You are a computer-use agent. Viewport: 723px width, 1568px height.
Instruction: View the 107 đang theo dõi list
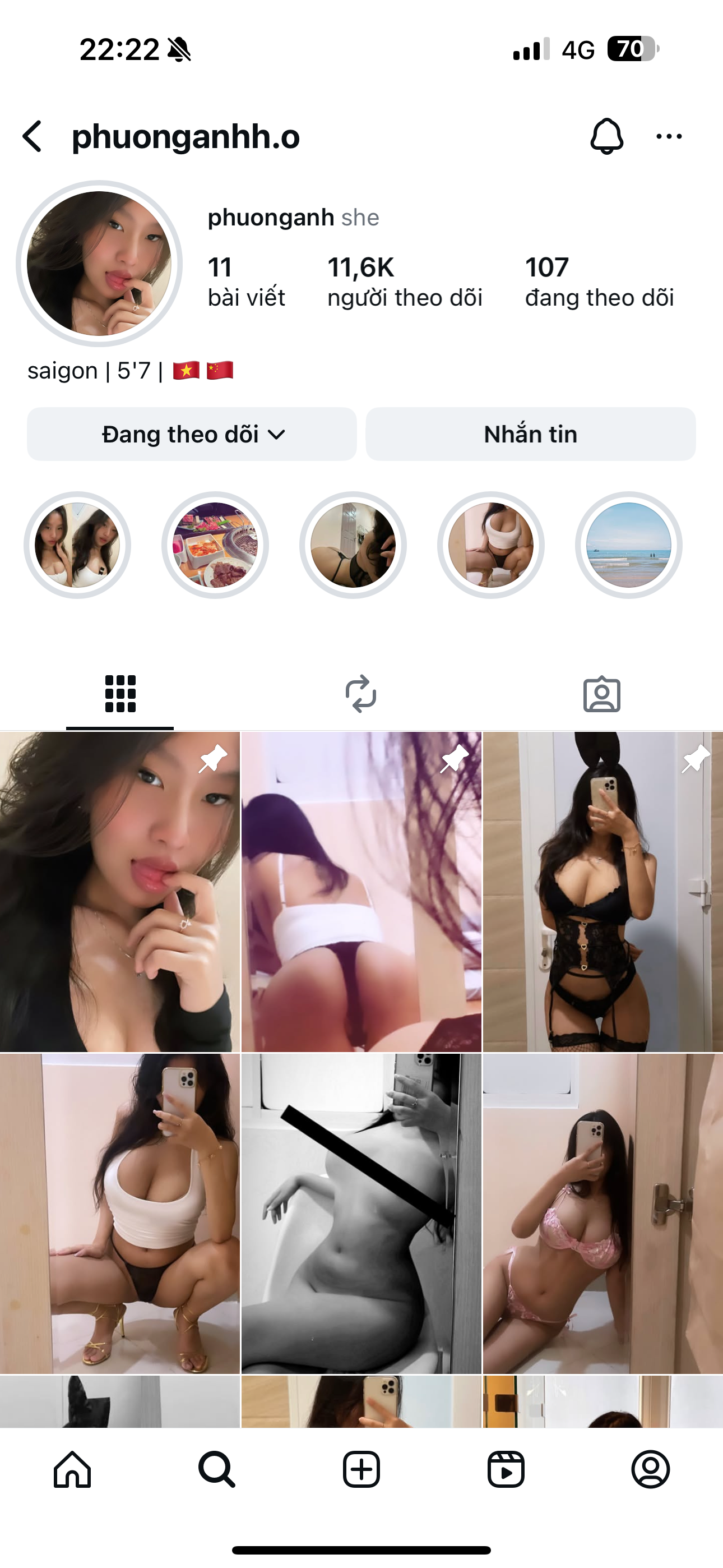pos(599,282)
